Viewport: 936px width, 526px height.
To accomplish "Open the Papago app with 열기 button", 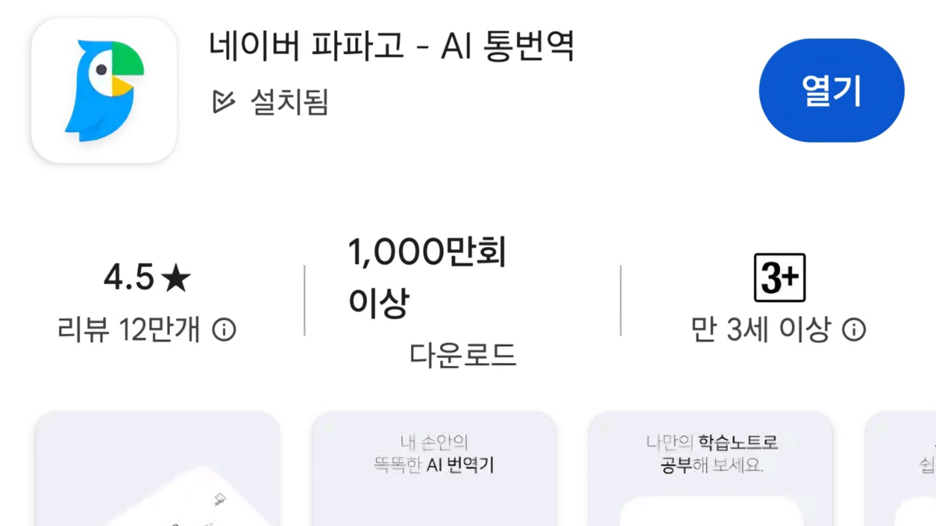I will pyautogui.click(x=831, y=91).
